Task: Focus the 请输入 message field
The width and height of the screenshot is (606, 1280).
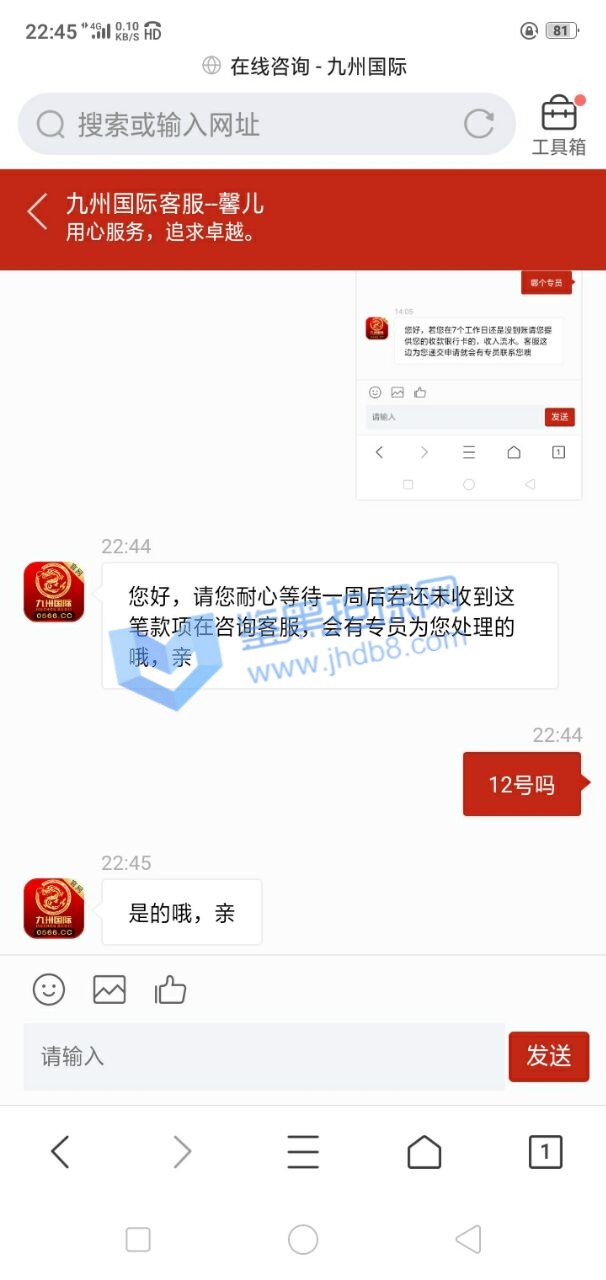Action: point(260,1056)
